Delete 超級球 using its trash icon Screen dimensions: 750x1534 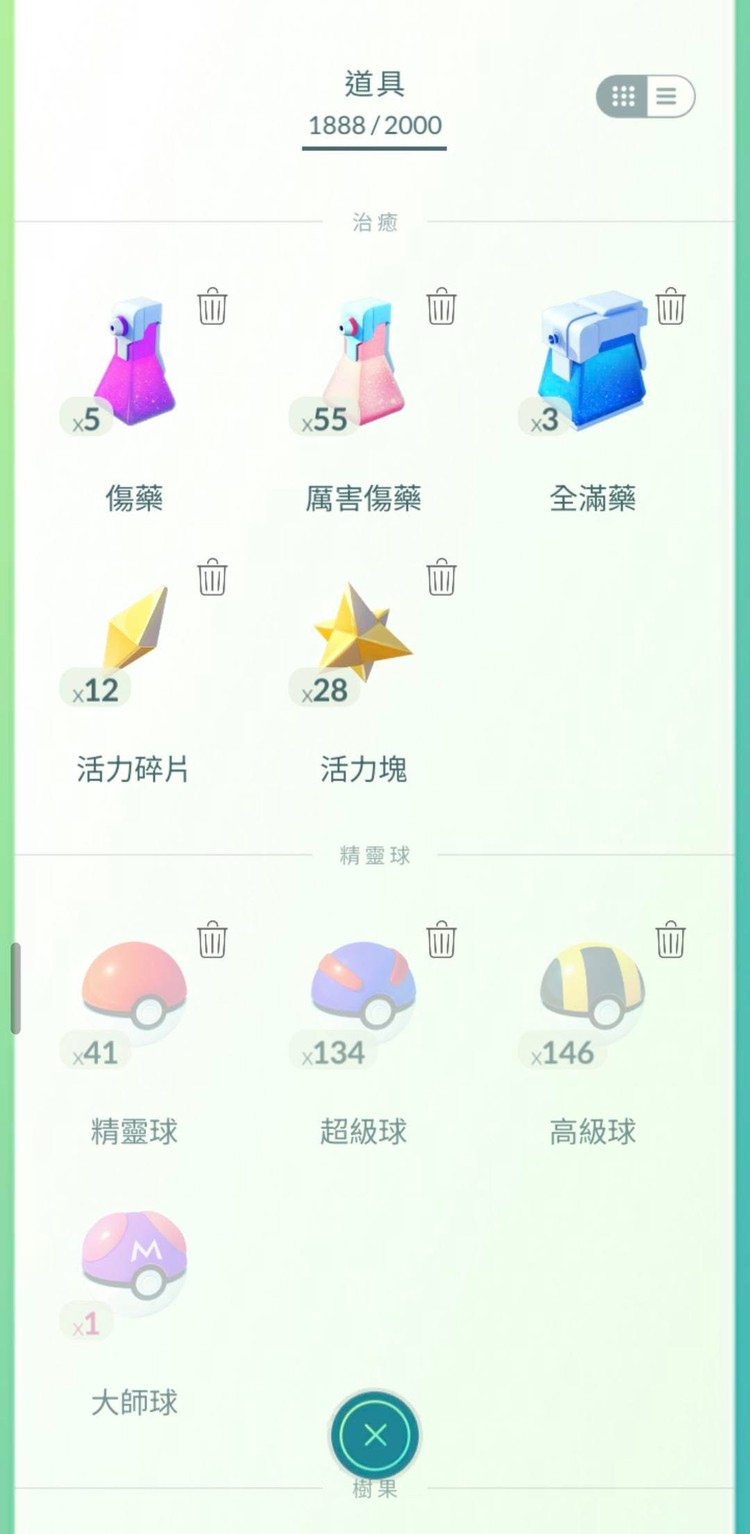click(441, 940)
